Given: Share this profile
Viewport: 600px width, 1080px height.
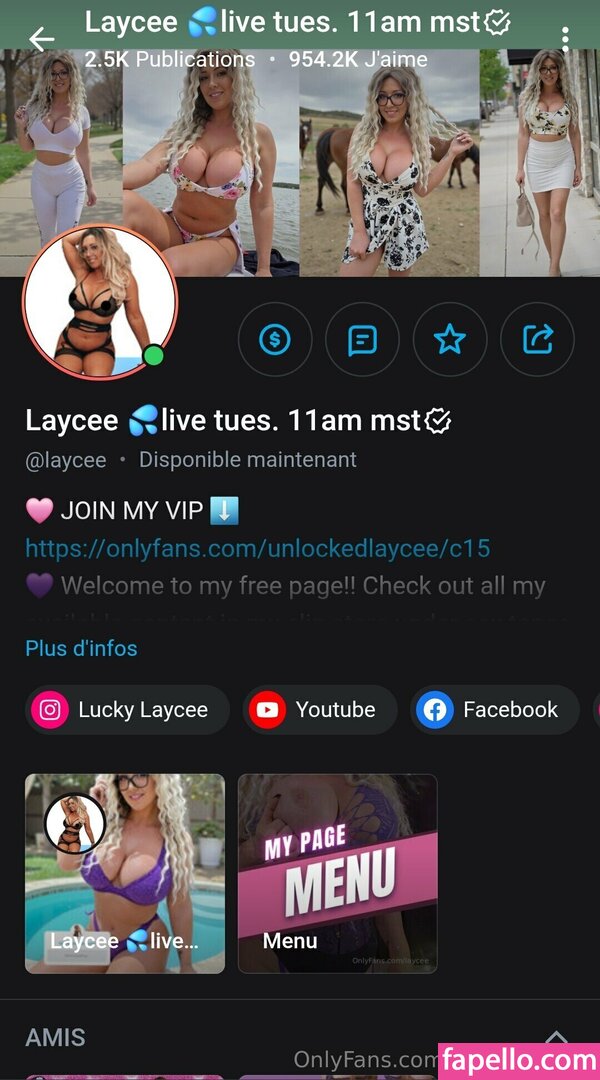Looking at the screenshot, I should (537, 340).
